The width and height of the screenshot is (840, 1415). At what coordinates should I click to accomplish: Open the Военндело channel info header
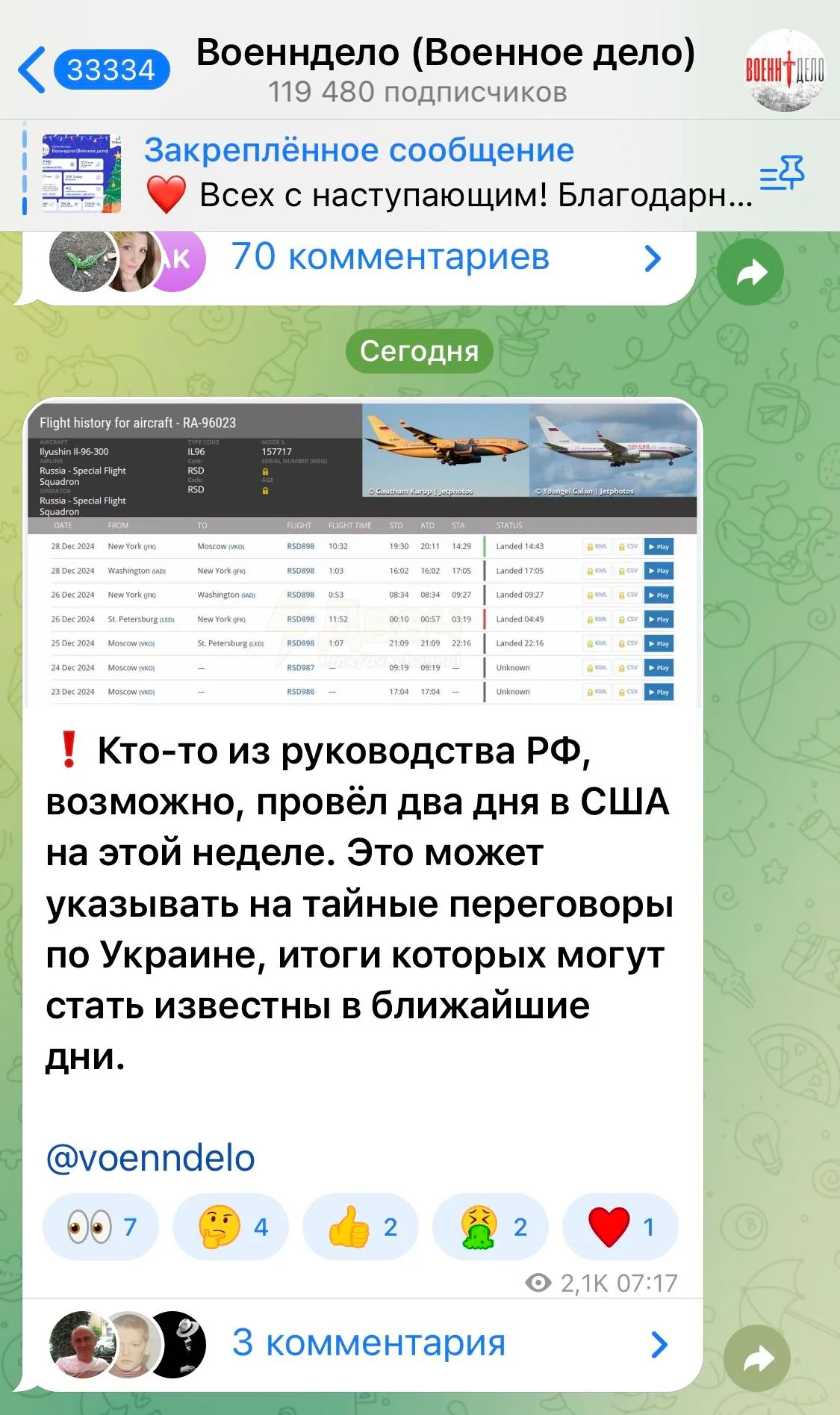tap(445, 70)
